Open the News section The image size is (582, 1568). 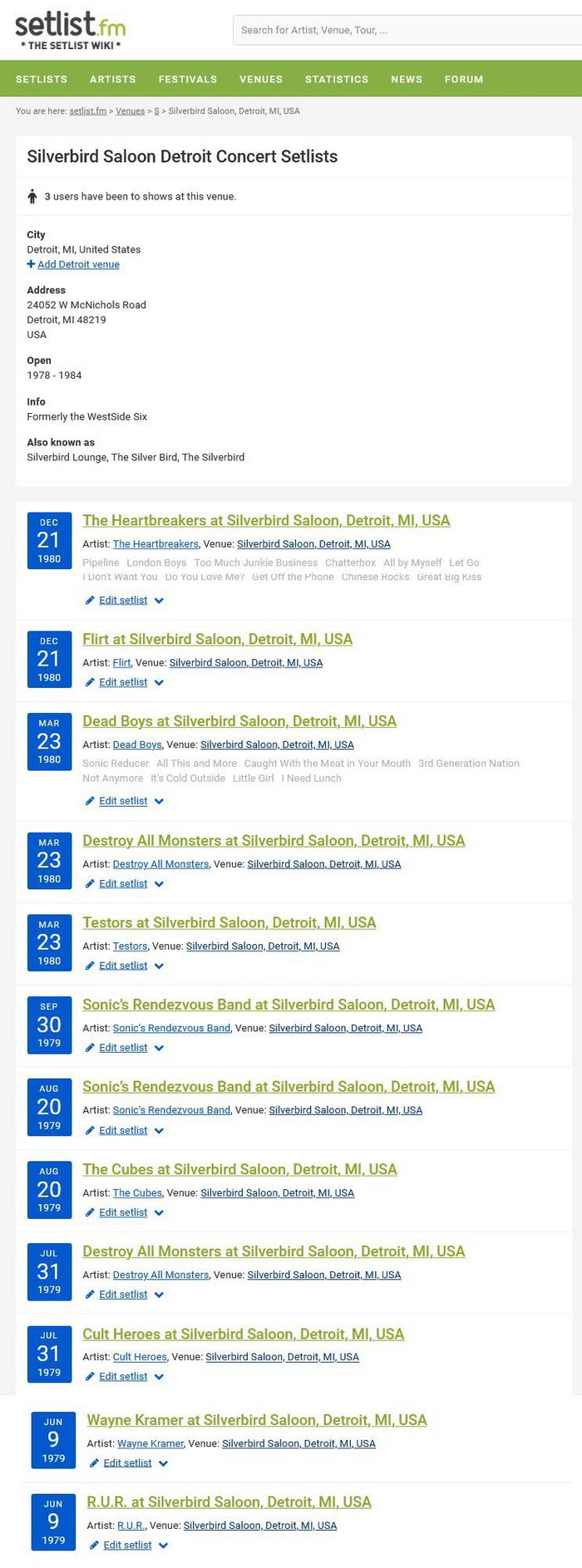[x=407, y=80]
